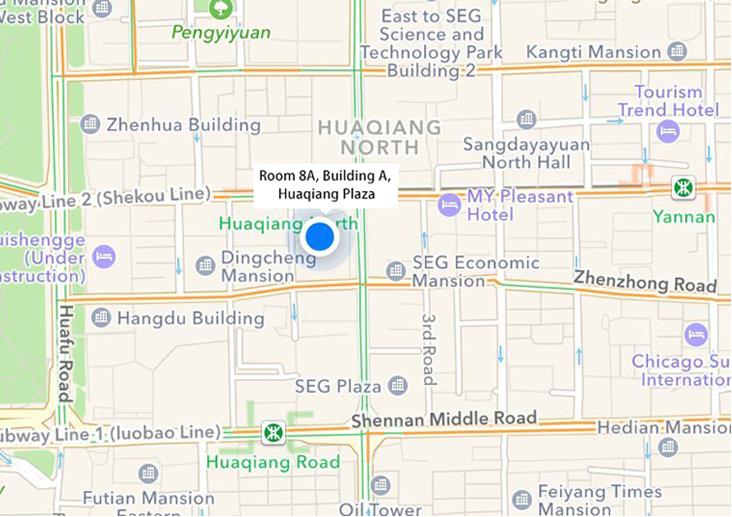Open the Feiyang Times Mansion marker
Screen dimensions: 732x517
(522, 499)
